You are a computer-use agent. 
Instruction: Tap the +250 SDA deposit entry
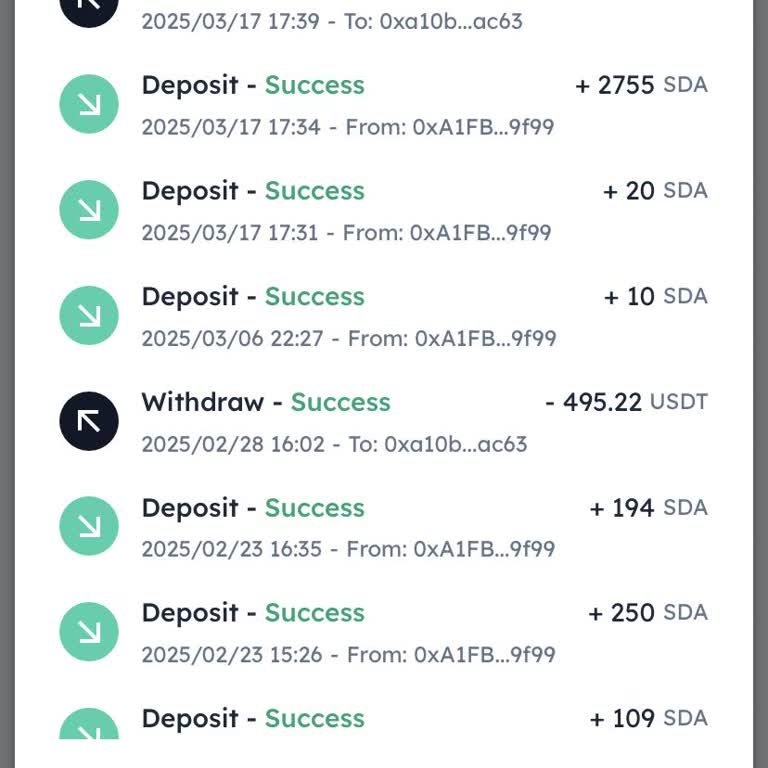pyautogui.click(x=384, y=633)
